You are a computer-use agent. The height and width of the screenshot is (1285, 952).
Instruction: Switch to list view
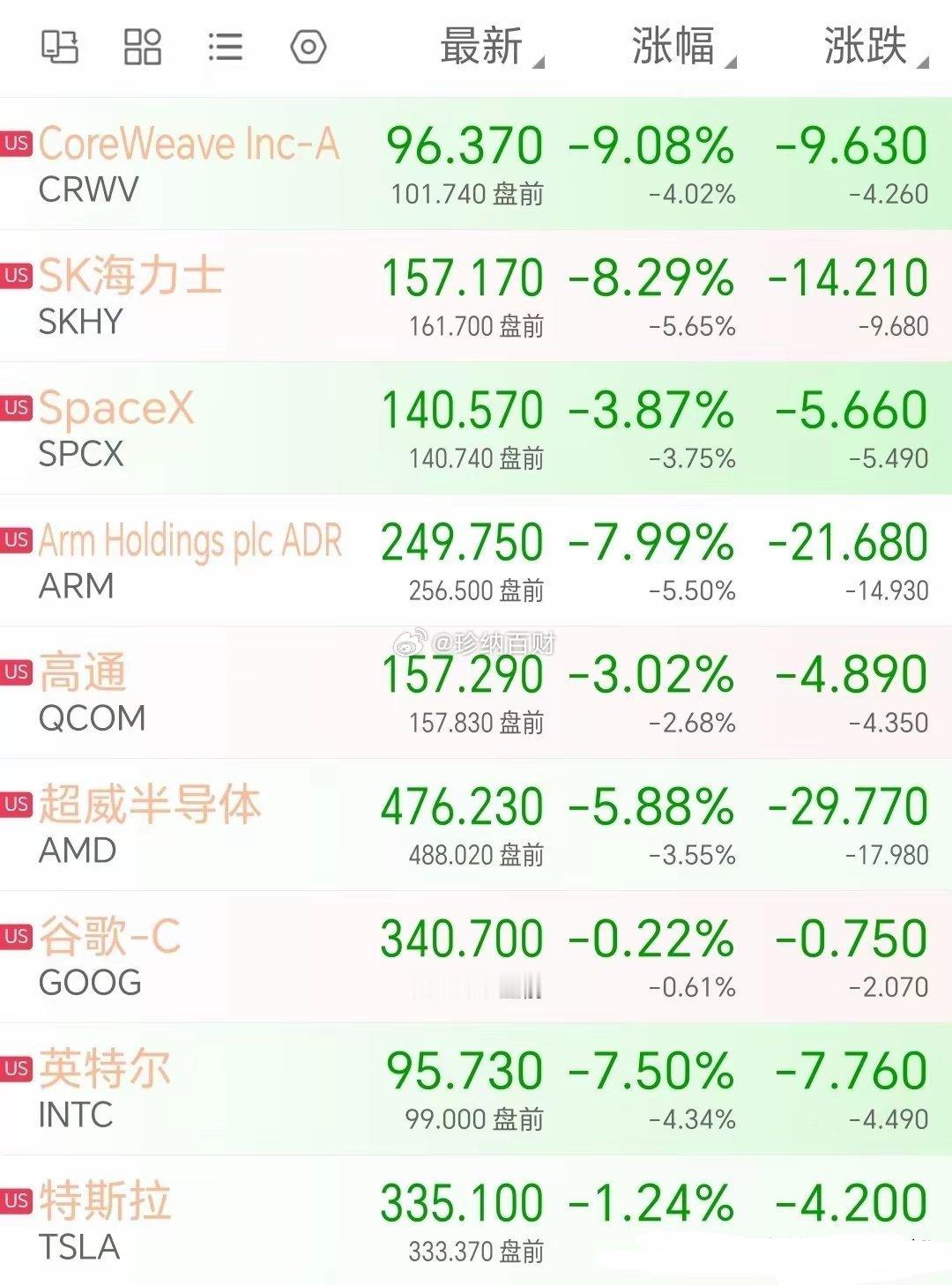point(225,47)
